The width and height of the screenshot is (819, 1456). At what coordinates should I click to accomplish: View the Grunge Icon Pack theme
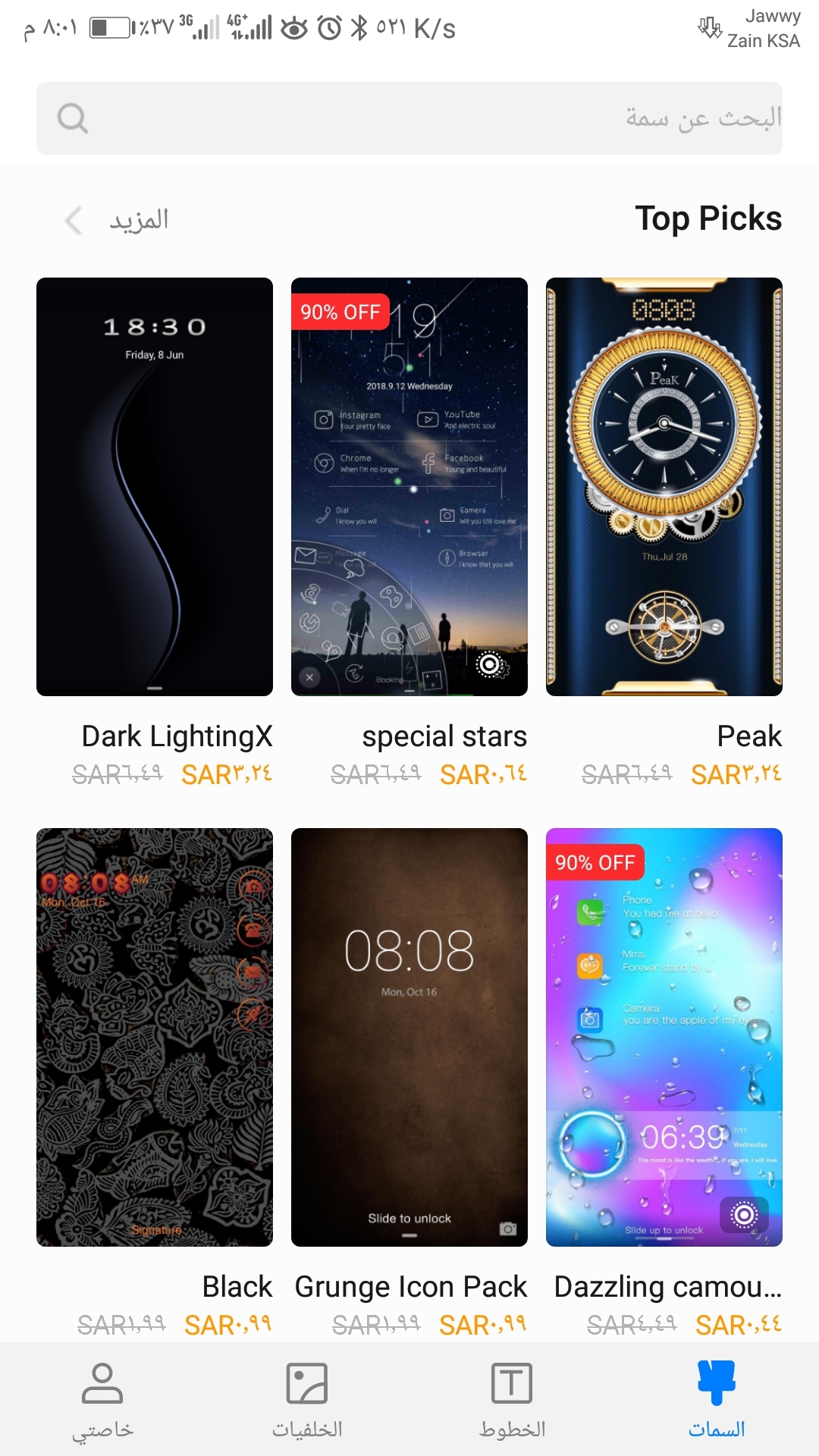click(409, 1037)
